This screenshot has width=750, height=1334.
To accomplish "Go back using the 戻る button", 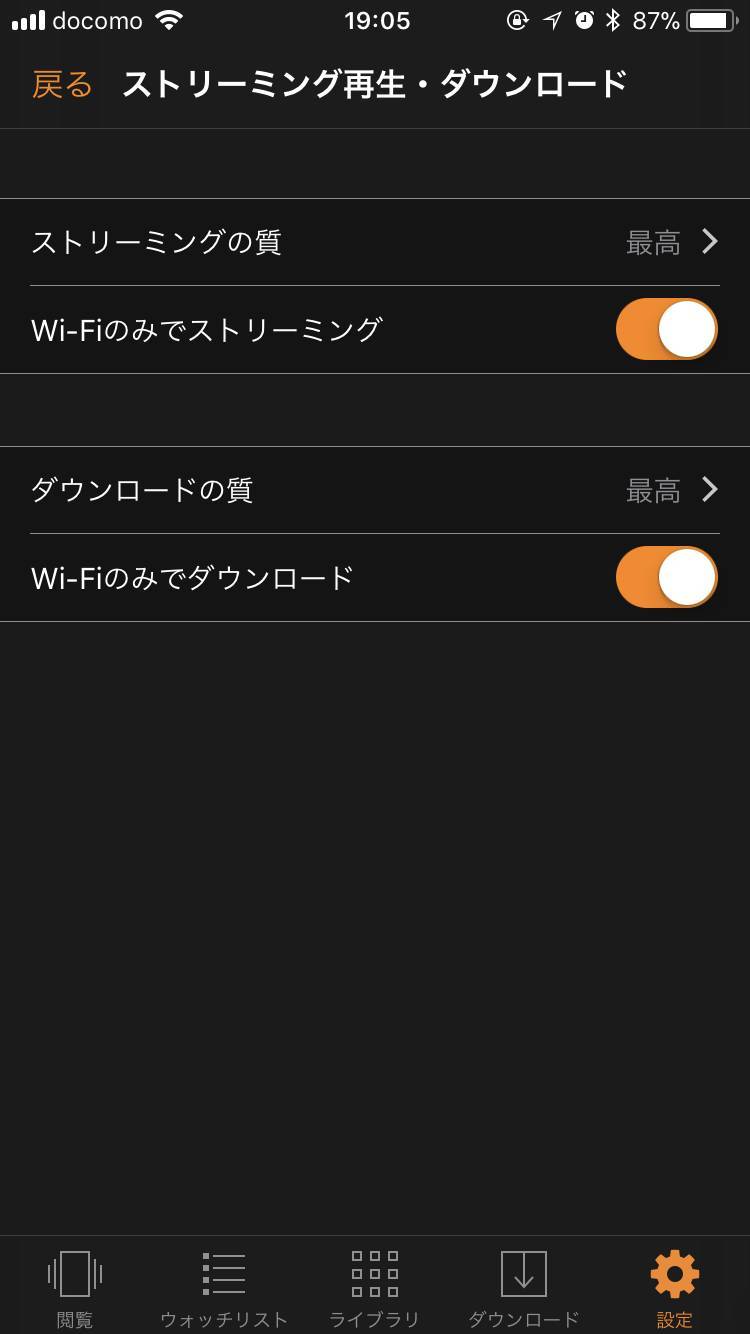I will click(62, 85).
